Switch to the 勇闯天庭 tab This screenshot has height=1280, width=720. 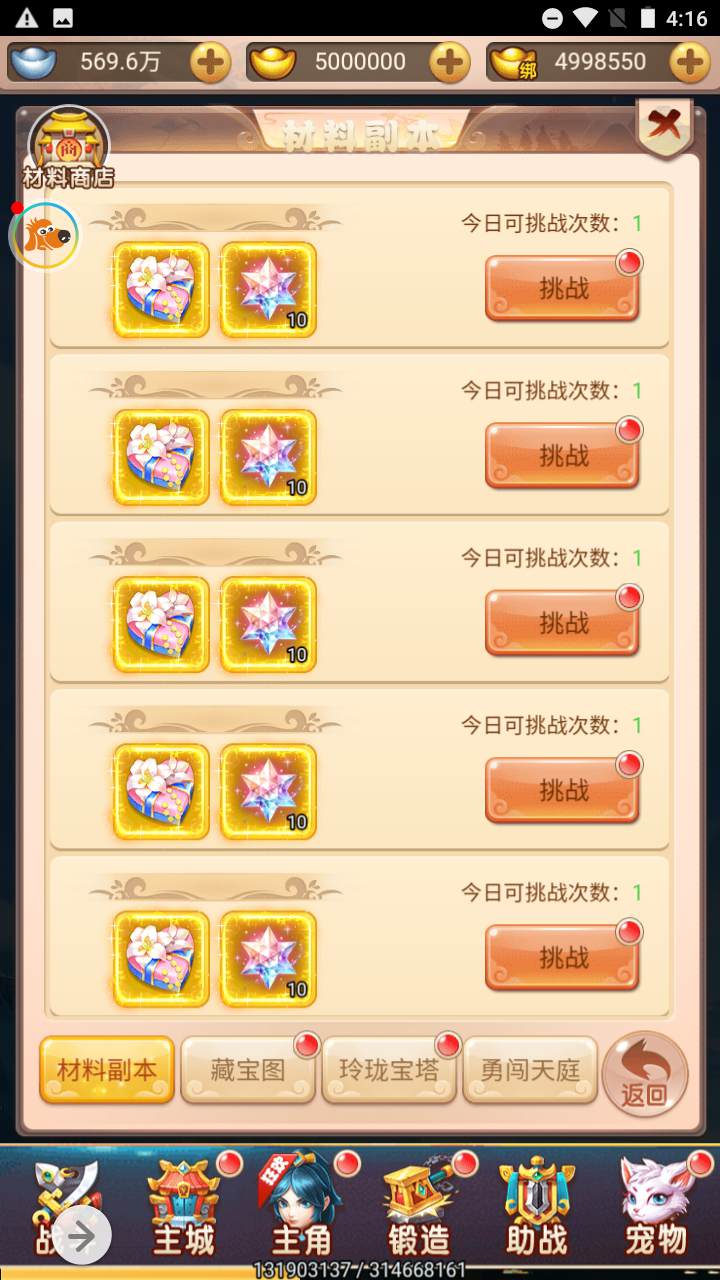pos(530,1070)
